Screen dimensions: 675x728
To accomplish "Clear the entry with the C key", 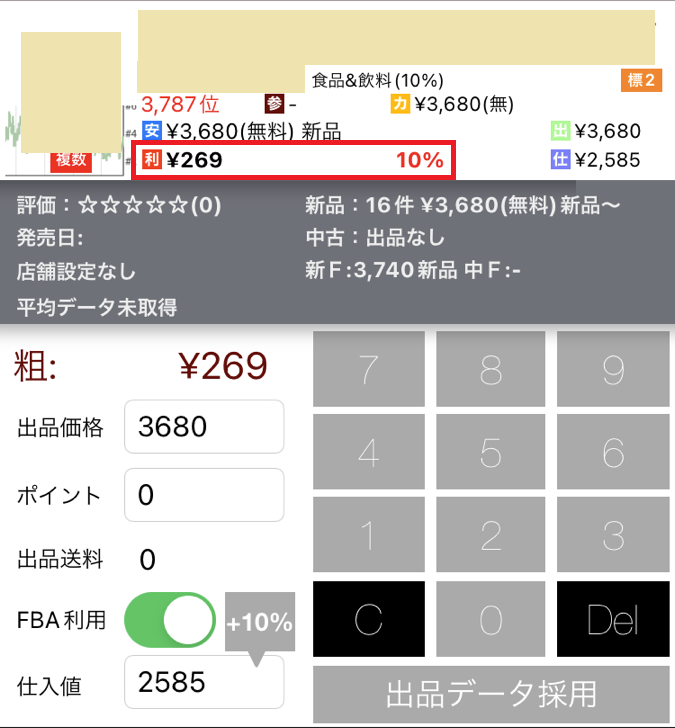I will [x=369, y=619].
